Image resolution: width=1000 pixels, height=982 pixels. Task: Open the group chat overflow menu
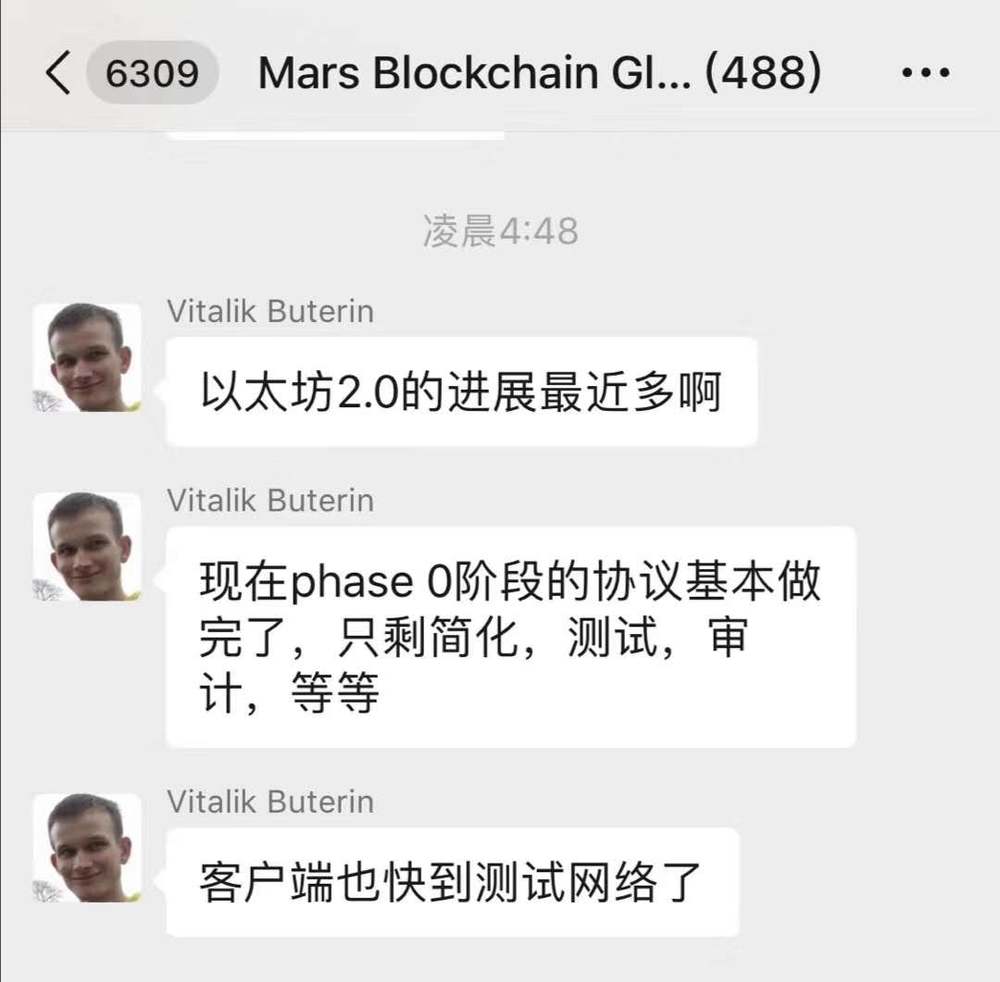(925, 73)
